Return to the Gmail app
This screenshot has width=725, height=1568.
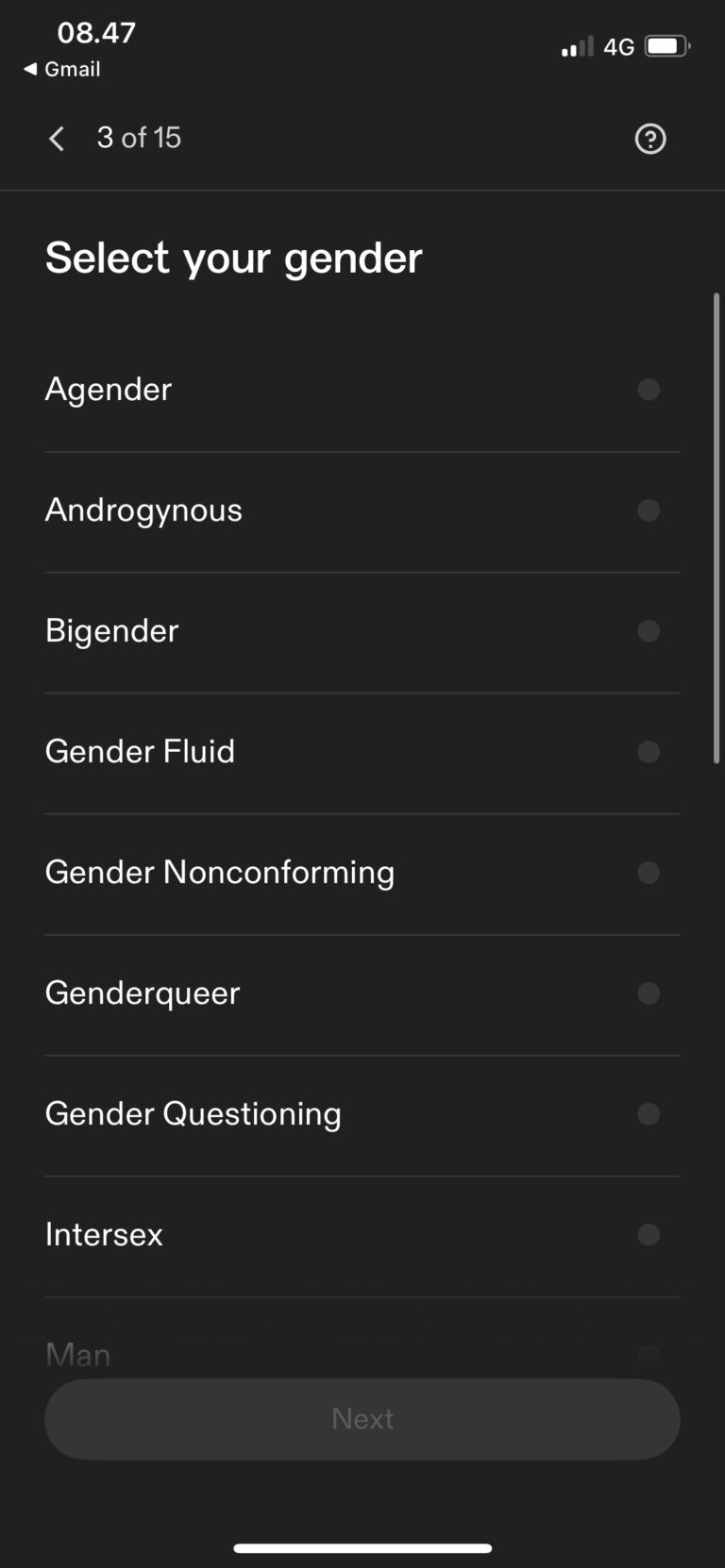click(x=62, y=69)
